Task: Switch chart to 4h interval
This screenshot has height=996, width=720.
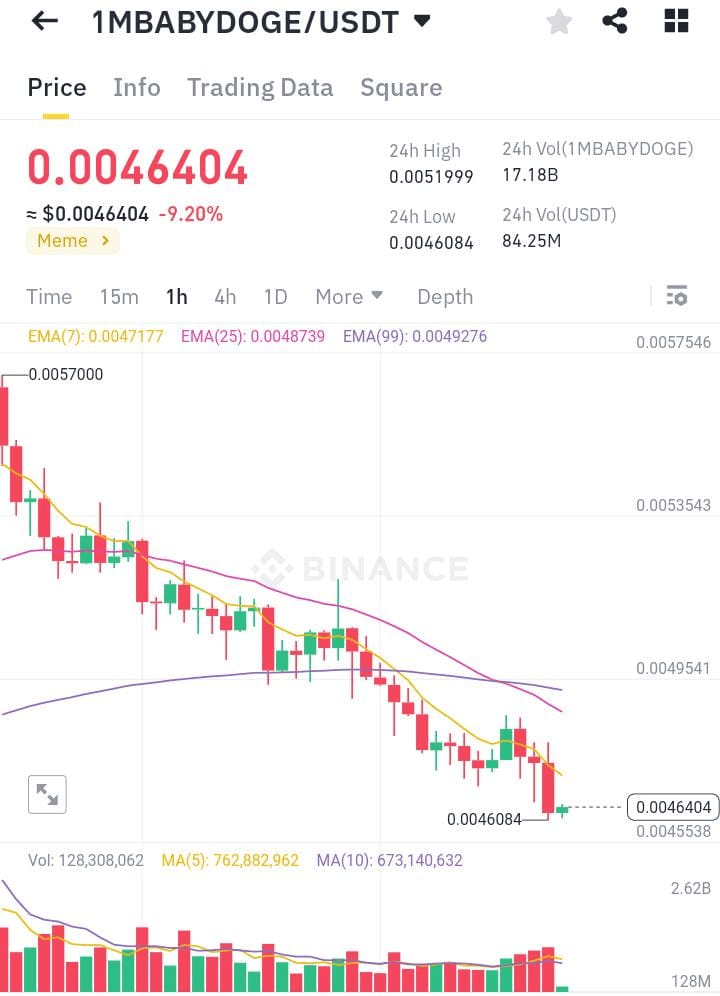Action: [x=225, y=297]
